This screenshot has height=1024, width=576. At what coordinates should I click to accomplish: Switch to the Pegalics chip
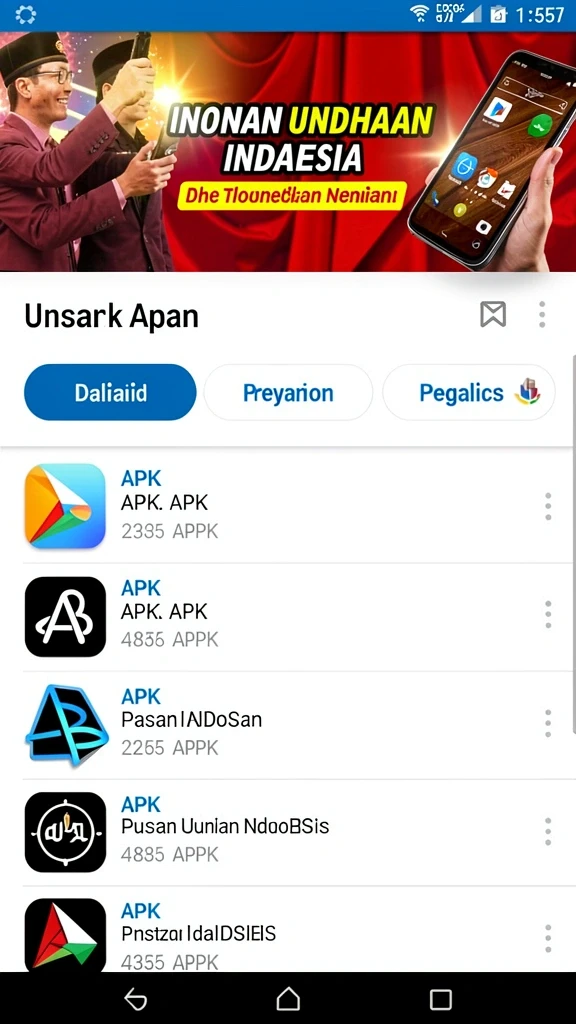[x=469, y=392]
